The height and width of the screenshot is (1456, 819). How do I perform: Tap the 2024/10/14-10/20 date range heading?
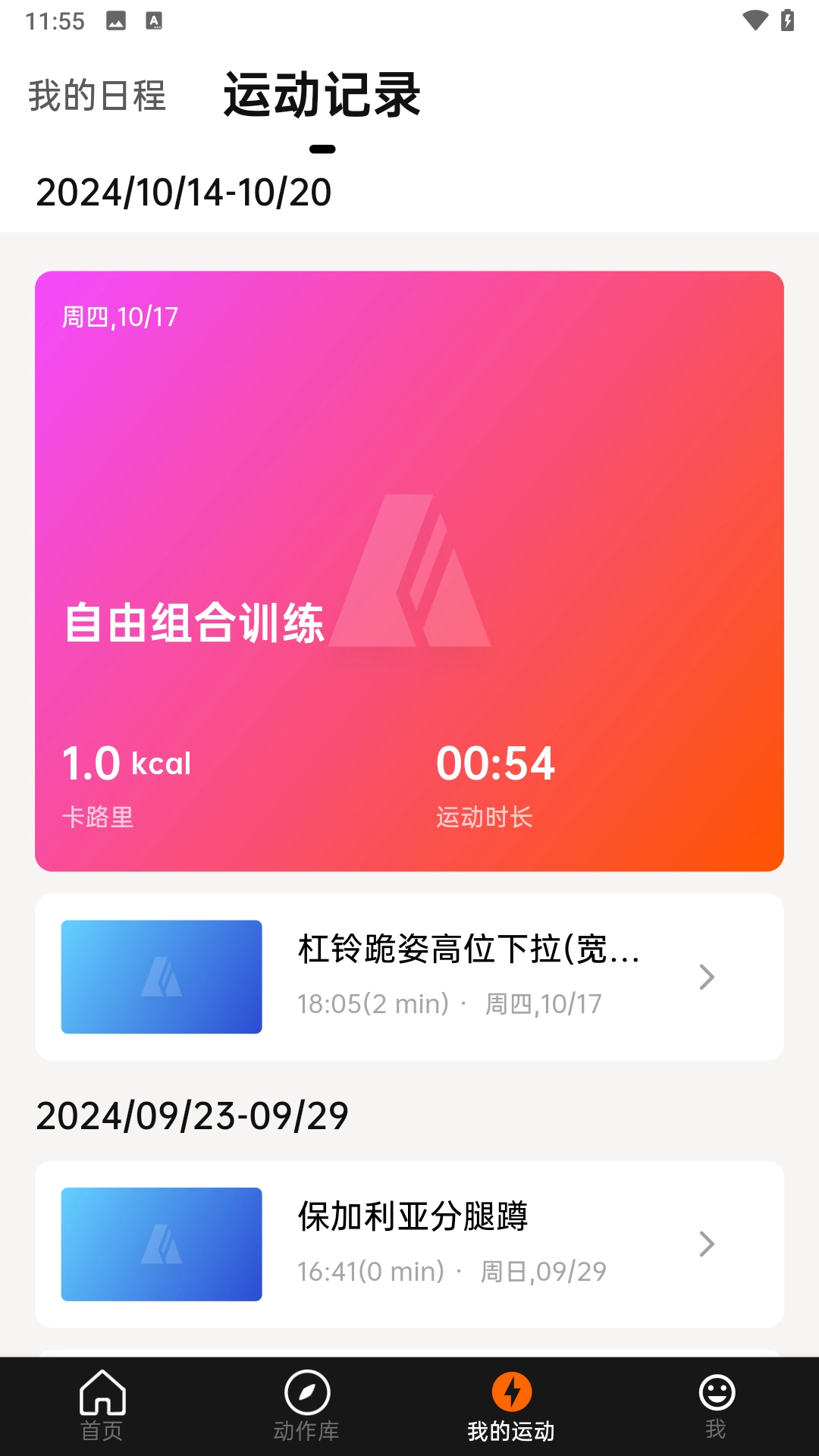(x=184, y=192)
